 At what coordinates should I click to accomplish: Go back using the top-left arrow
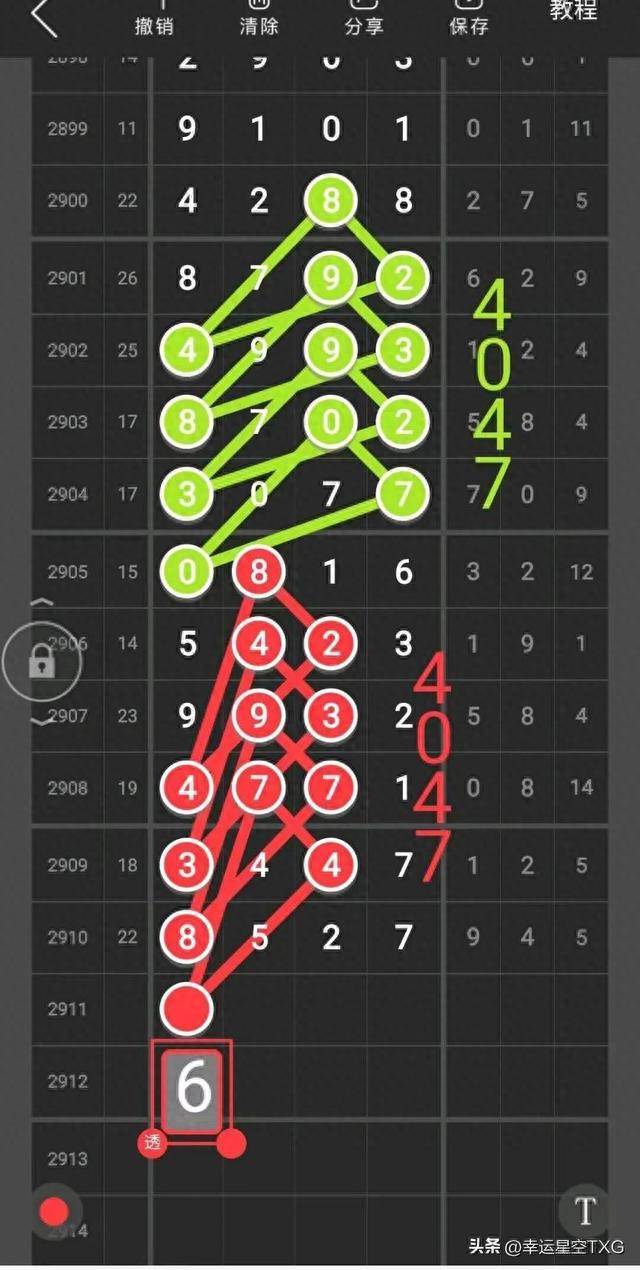coord(44,17)
